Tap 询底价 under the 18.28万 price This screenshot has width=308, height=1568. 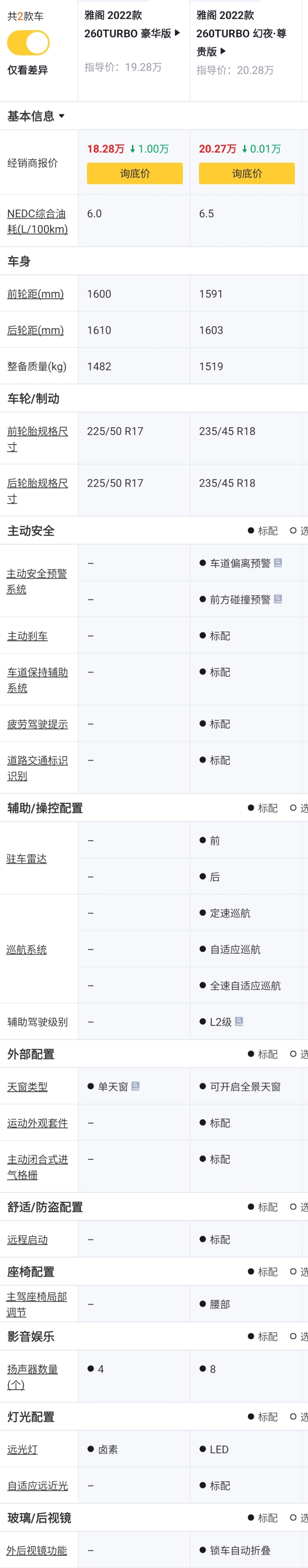pyautogui.click(x=134, y=174)
